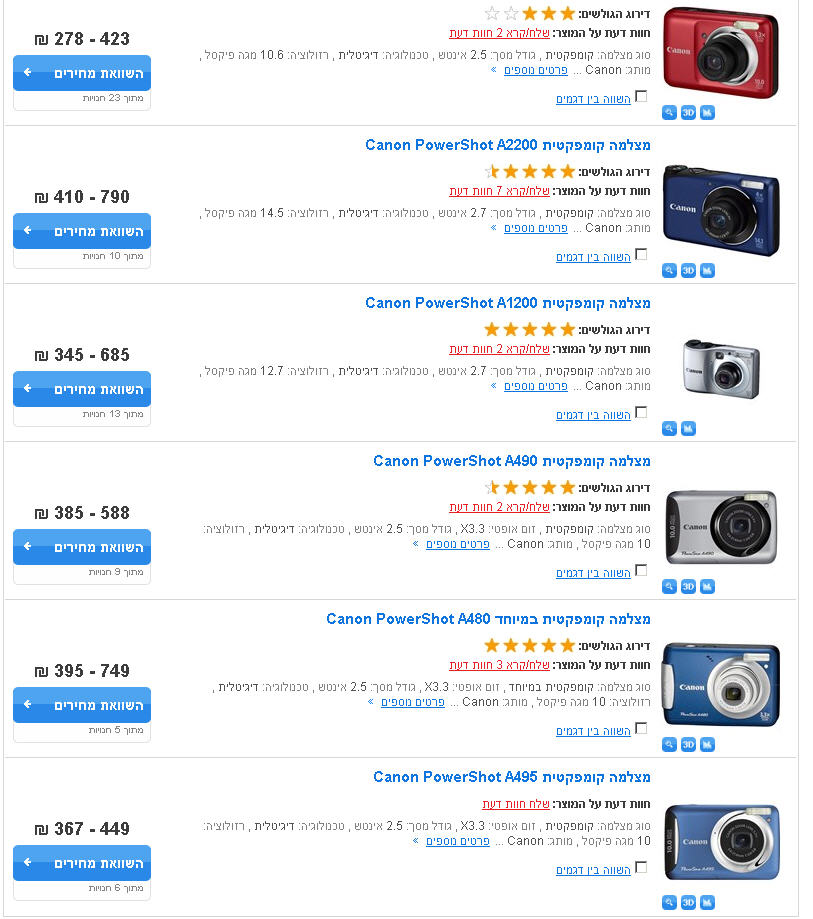Show more details for PowerShot A490
The height and width of the screenshot is (919, 813).
pyautogui.click(x=457, y=545)
